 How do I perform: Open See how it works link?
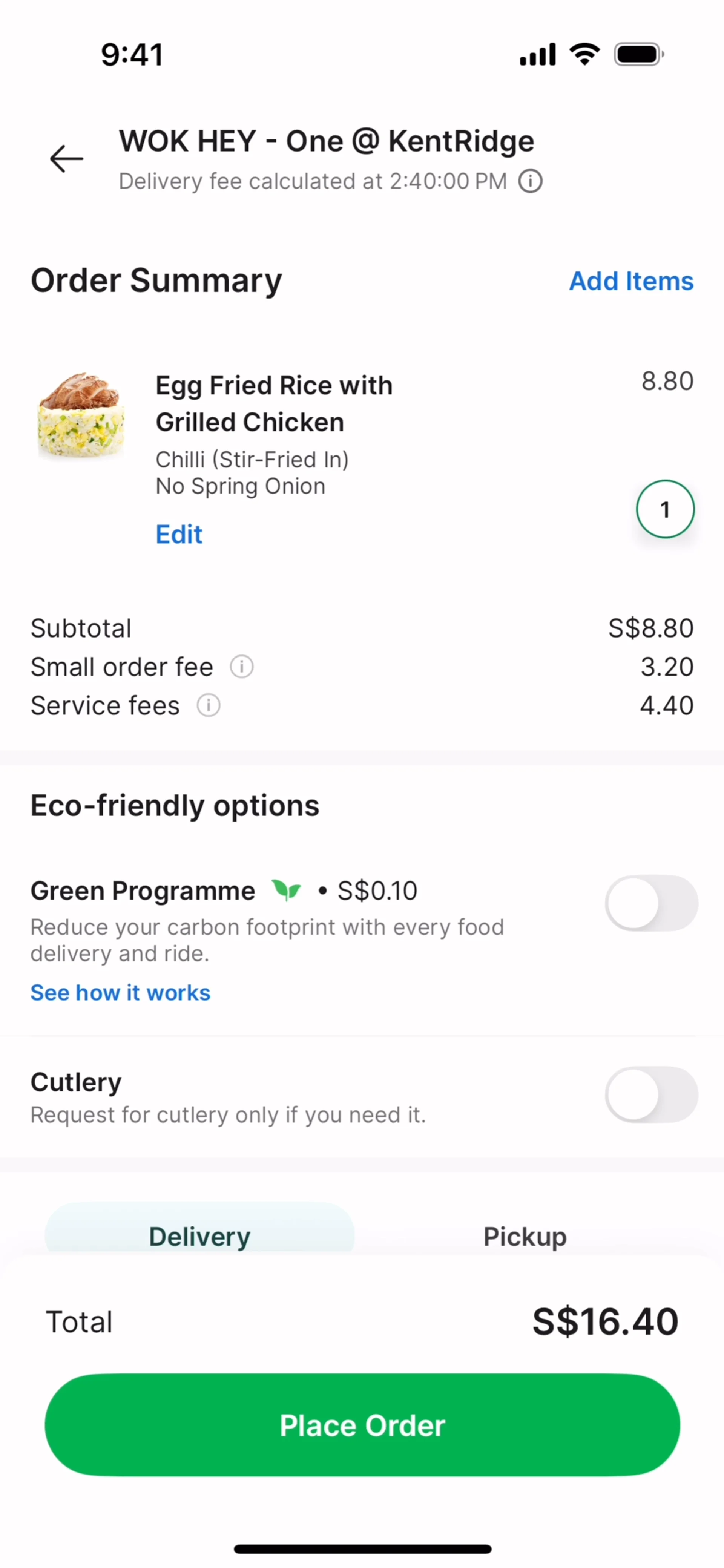coord(121,993)
